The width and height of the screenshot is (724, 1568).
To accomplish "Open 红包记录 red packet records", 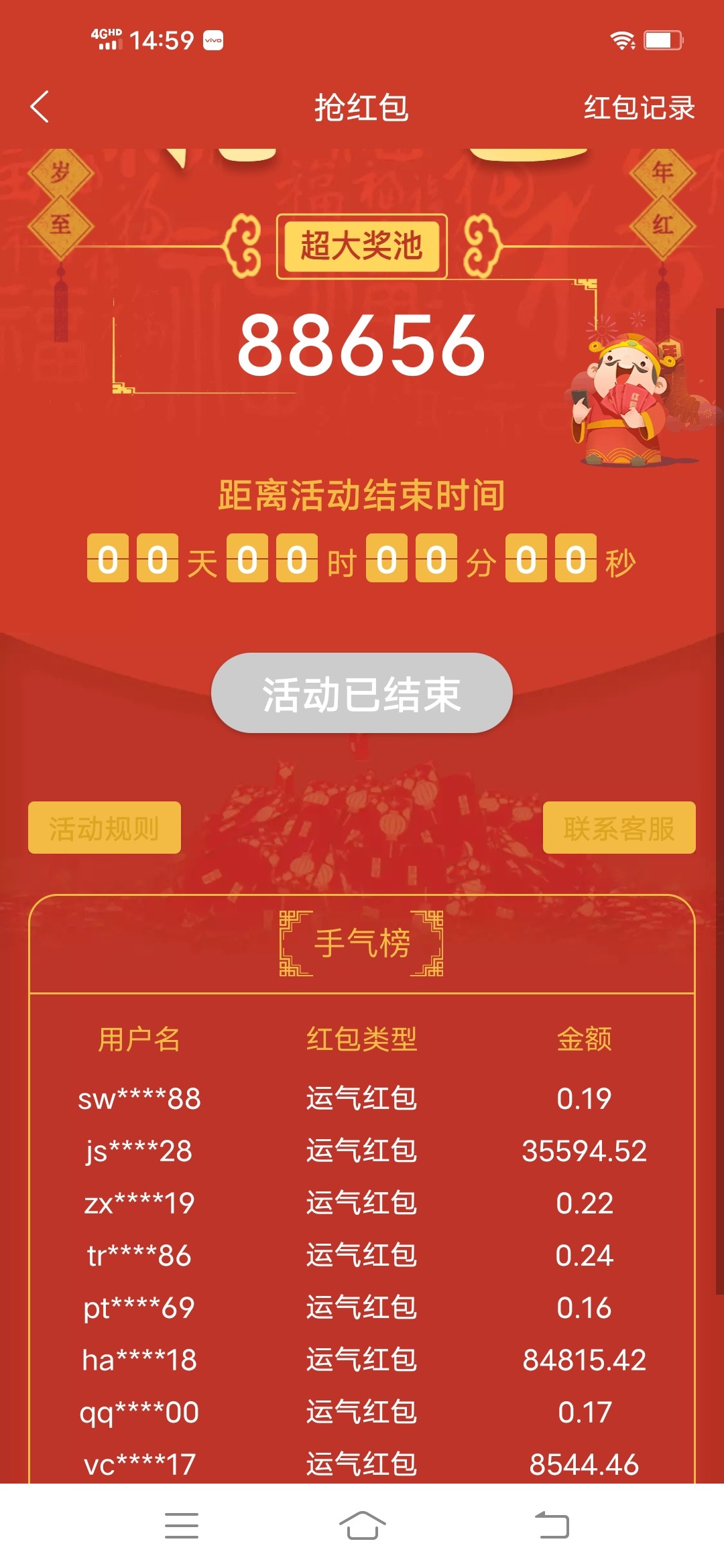I will (x=639, y=108).
